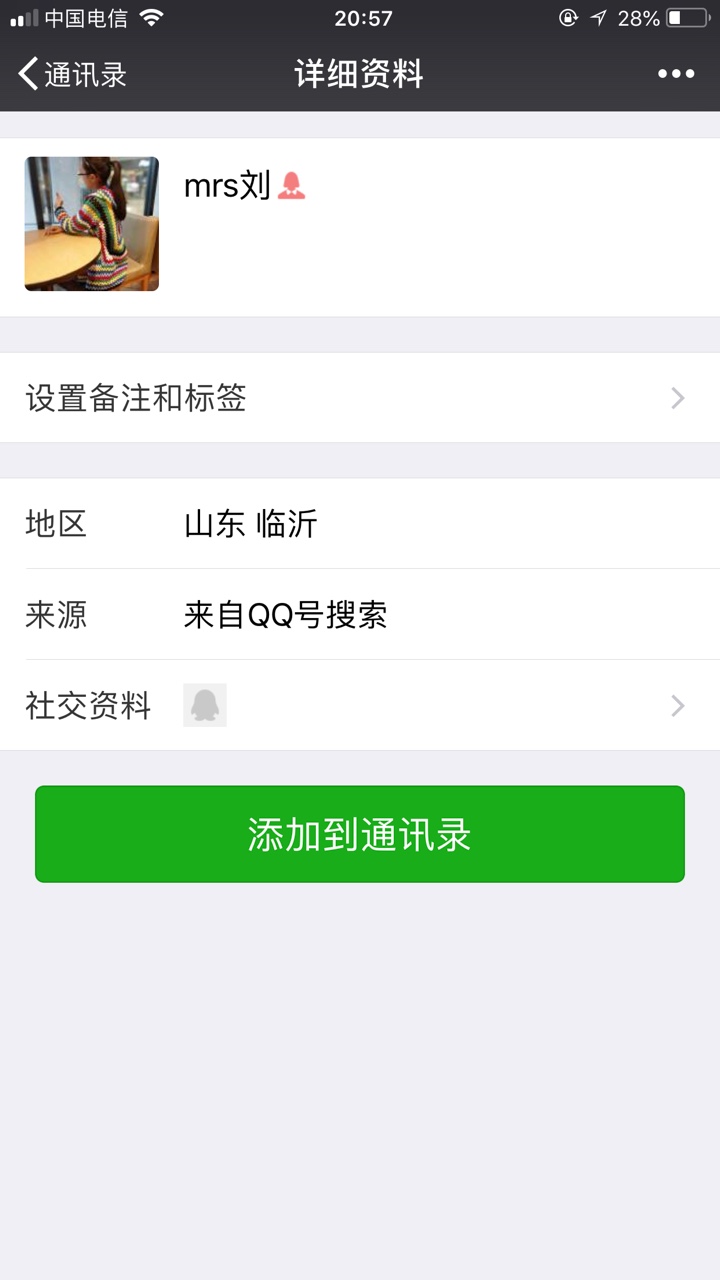Open the 社交资料 row
This screenshot has width=720, height=1280.
[x=360, y=706]
